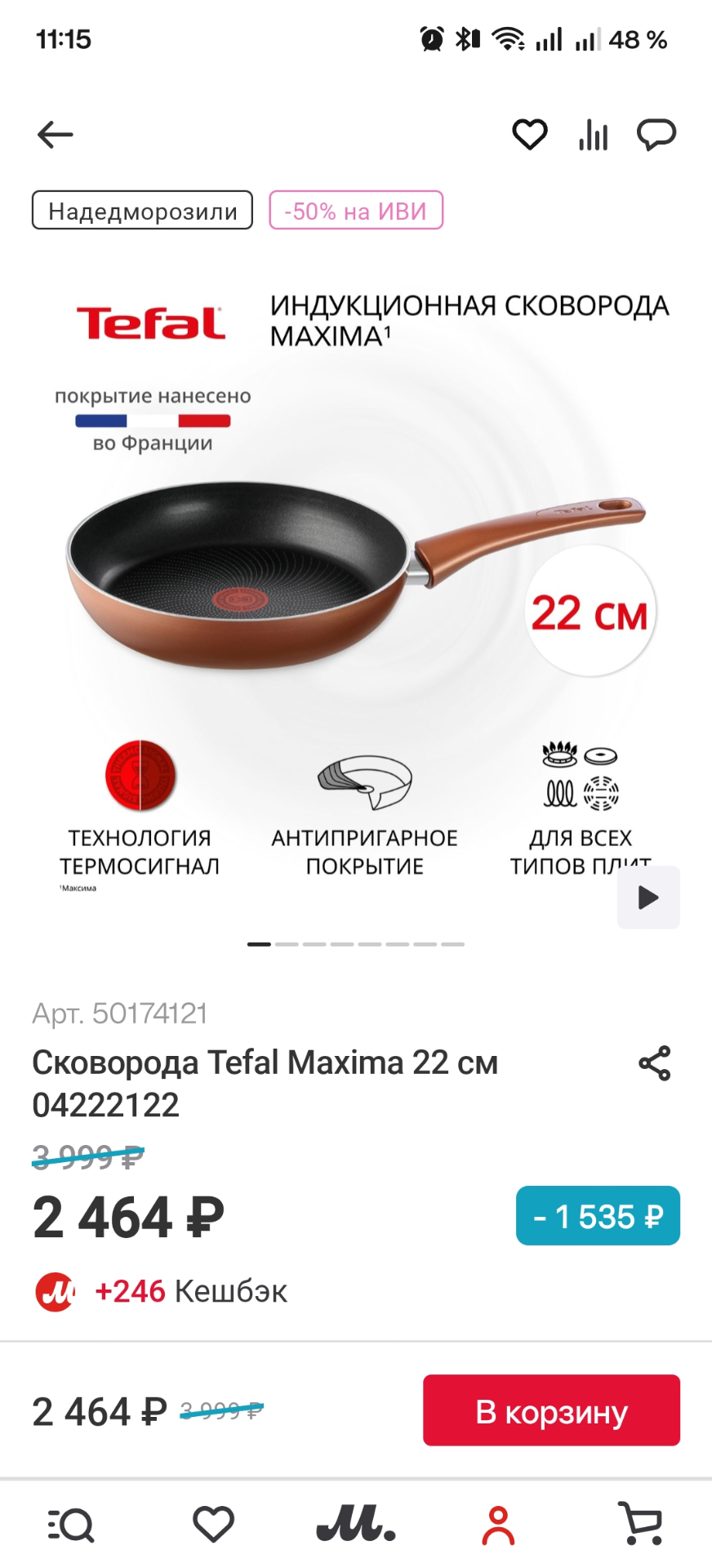Open the chat bubble icon

[x=656, y=135]
